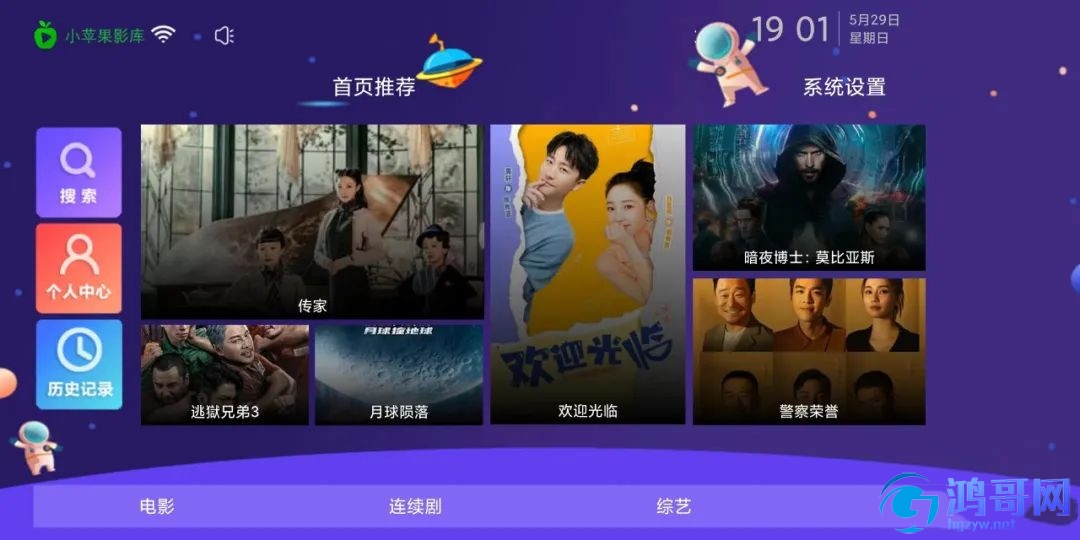Go to 个人中心 personal center
This screenshot has width=1080, height=540.
(78, 268)
